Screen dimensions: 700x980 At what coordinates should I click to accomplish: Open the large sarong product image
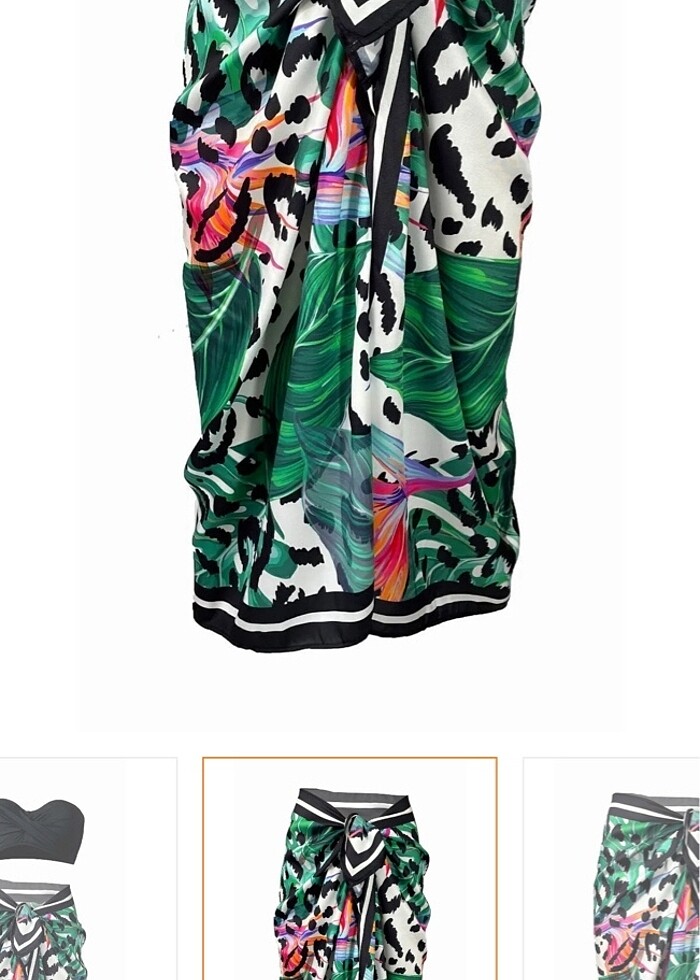click(x=350, y=330)
